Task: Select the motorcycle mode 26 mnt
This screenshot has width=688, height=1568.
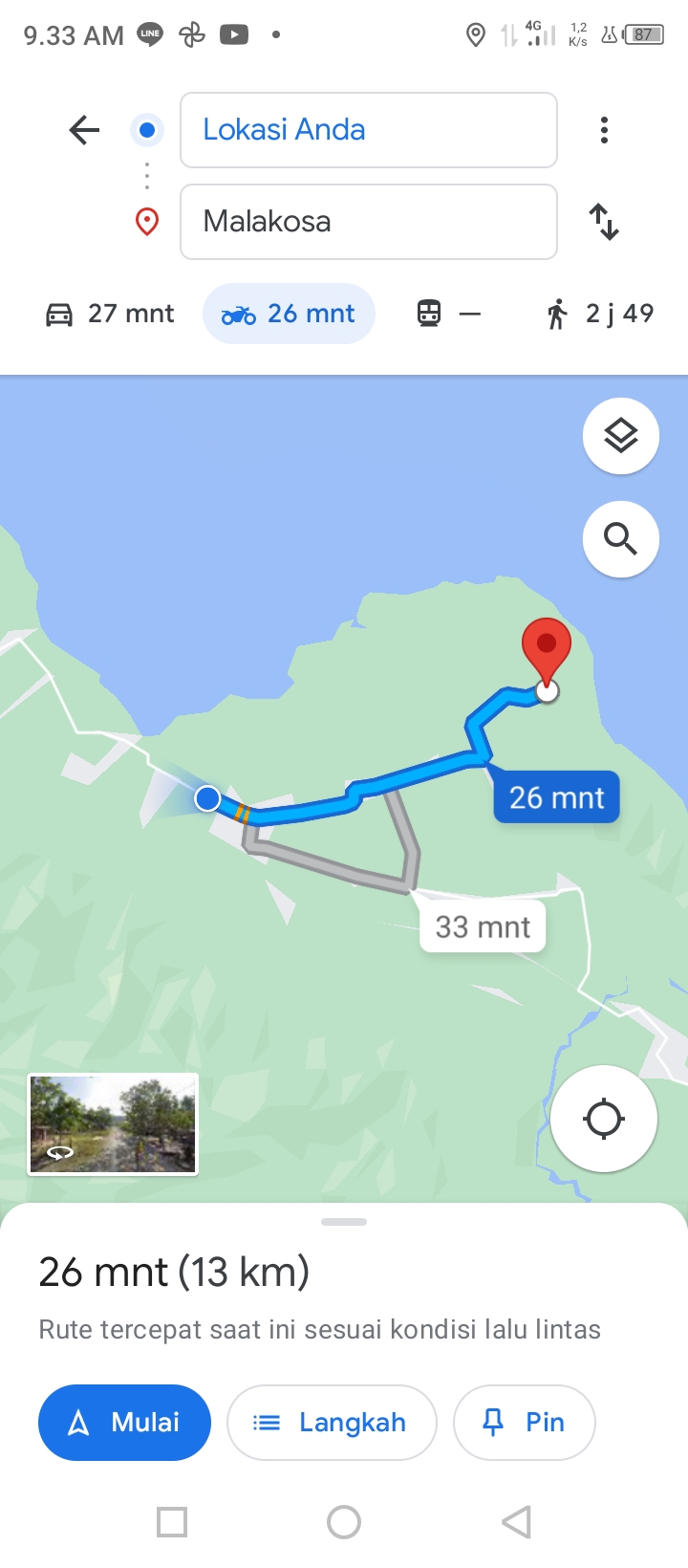Action: (289, 314)
